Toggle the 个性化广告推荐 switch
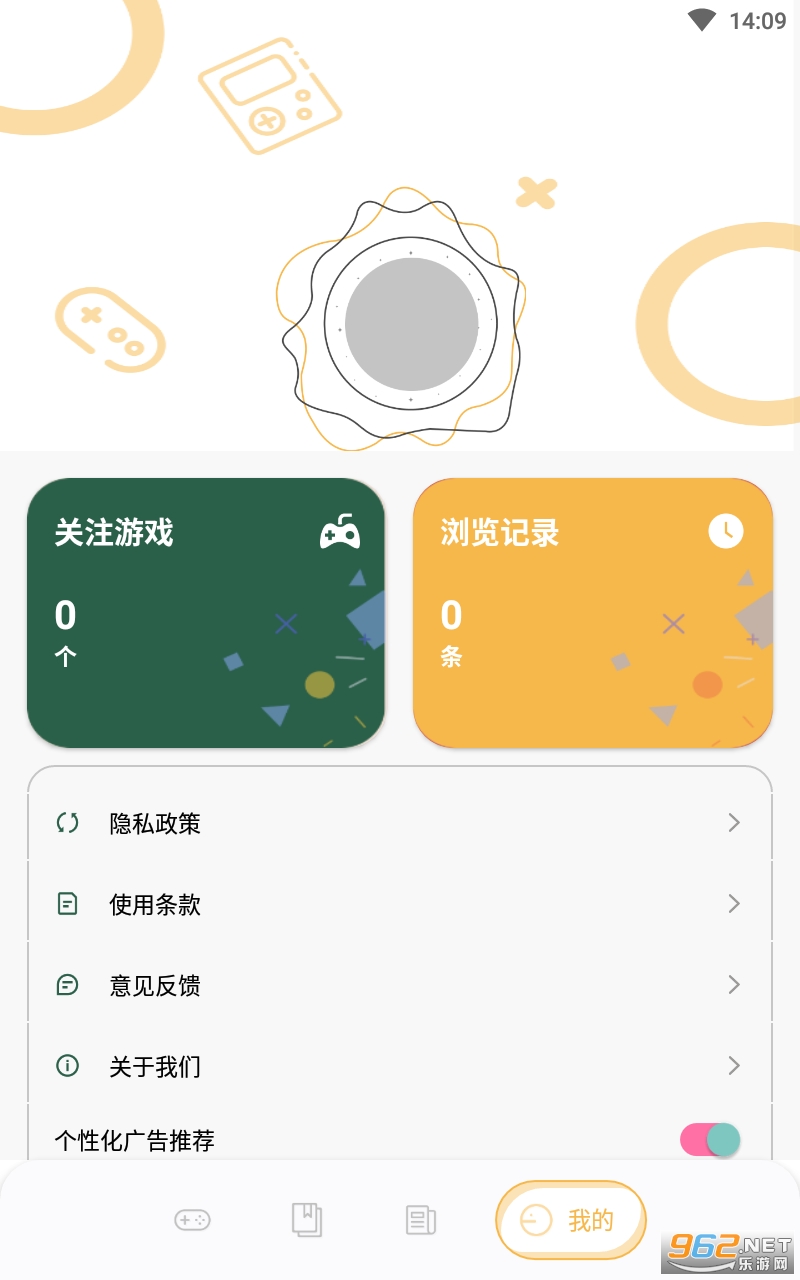 point(710,1140)
